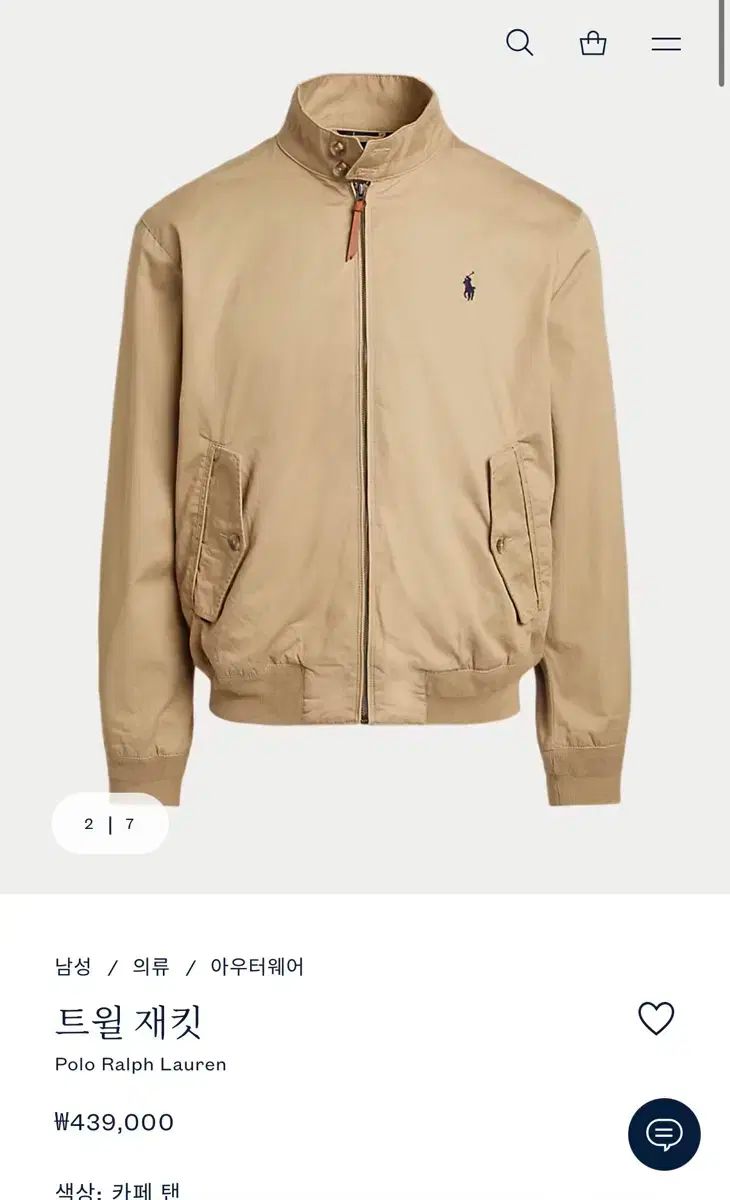This screenshot has height=1200, width=730.
Task: Open the shopping bag
Action: 593,43
